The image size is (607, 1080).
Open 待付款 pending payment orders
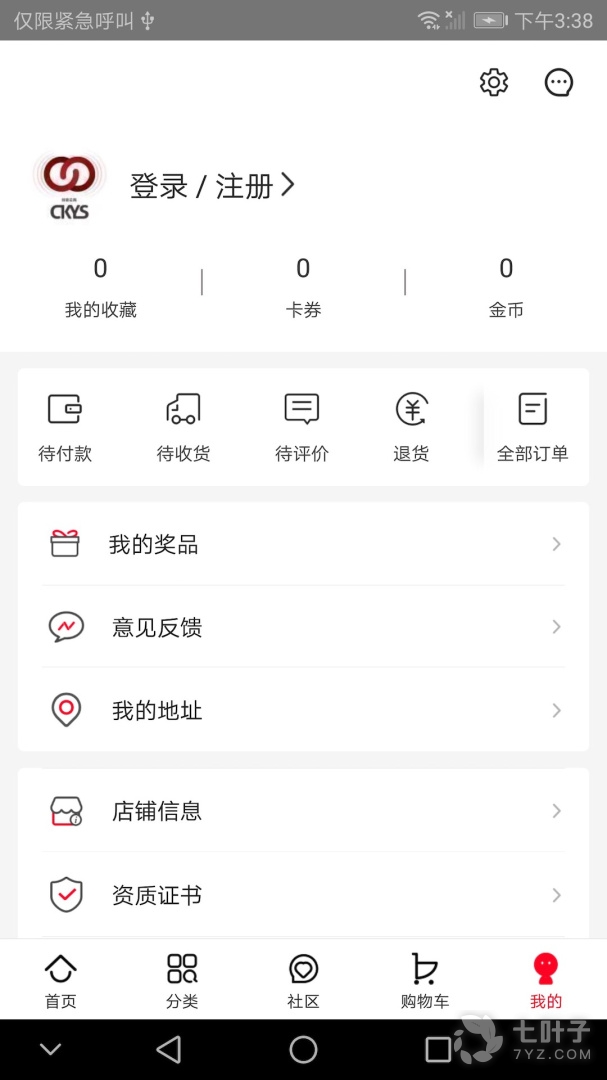(x=65, y=427)
